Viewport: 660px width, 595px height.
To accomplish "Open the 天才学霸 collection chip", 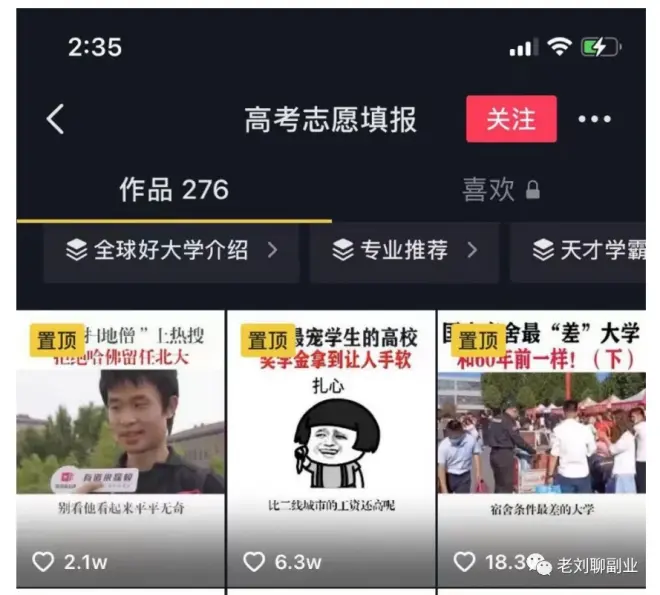I will point(585,251).
